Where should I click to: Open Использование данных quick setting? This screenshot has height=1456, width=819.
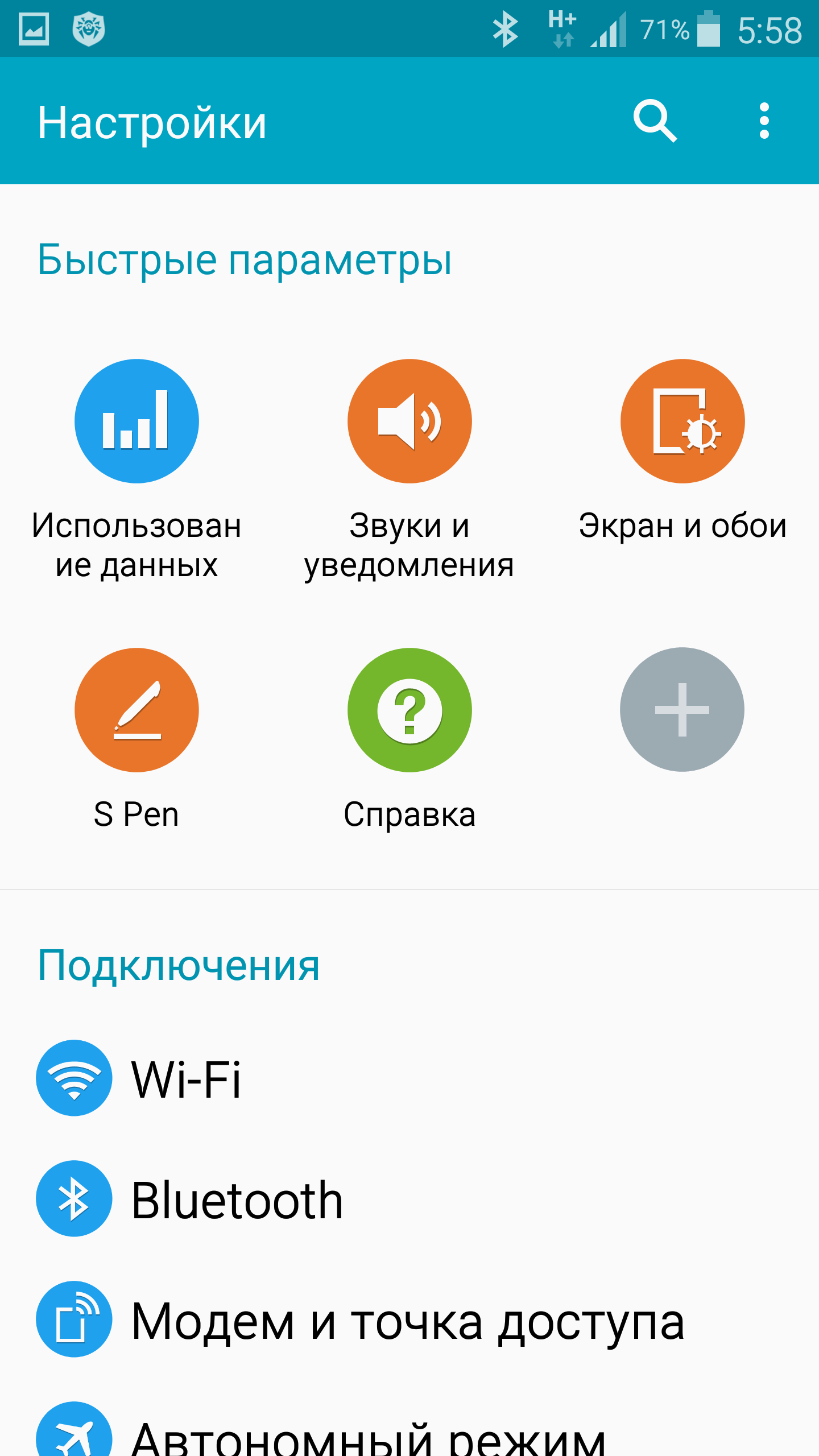coord(136,421)
